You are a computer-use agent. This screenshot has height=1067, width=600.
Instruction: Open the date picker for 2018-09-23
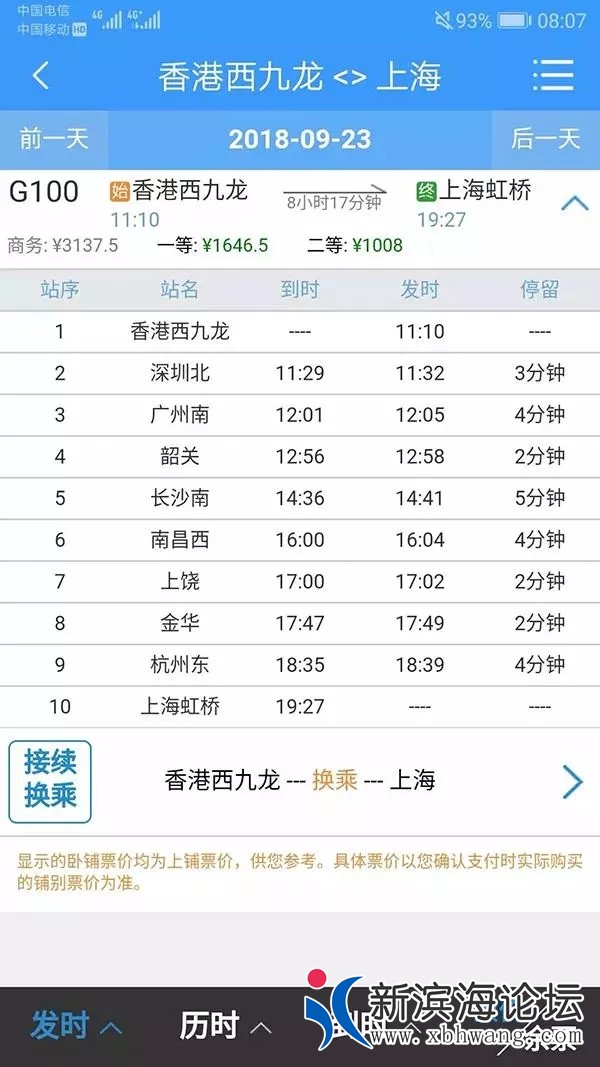point(299,138)
